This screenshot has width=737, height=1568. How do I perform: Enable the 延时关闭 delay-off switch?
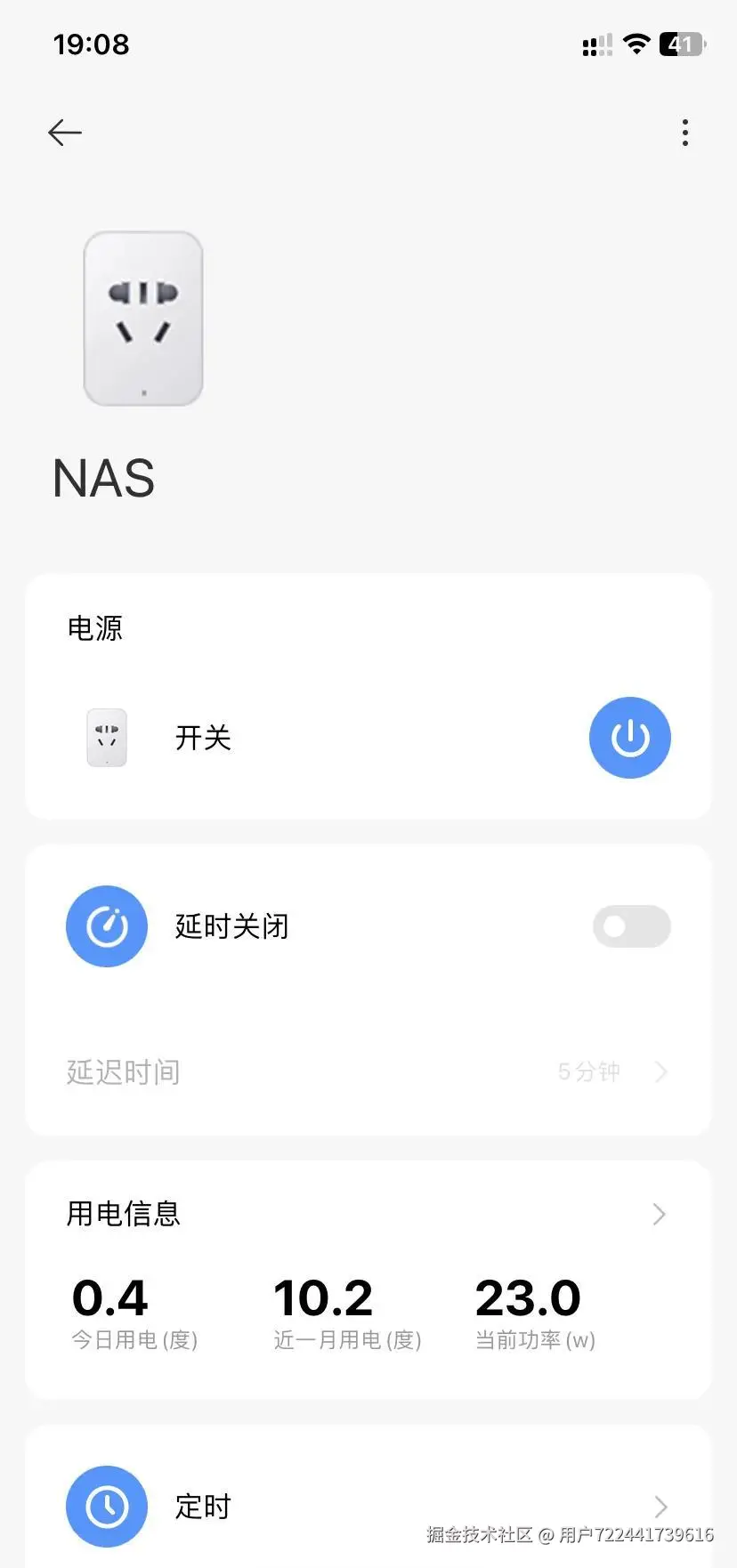tap(631, 925)
